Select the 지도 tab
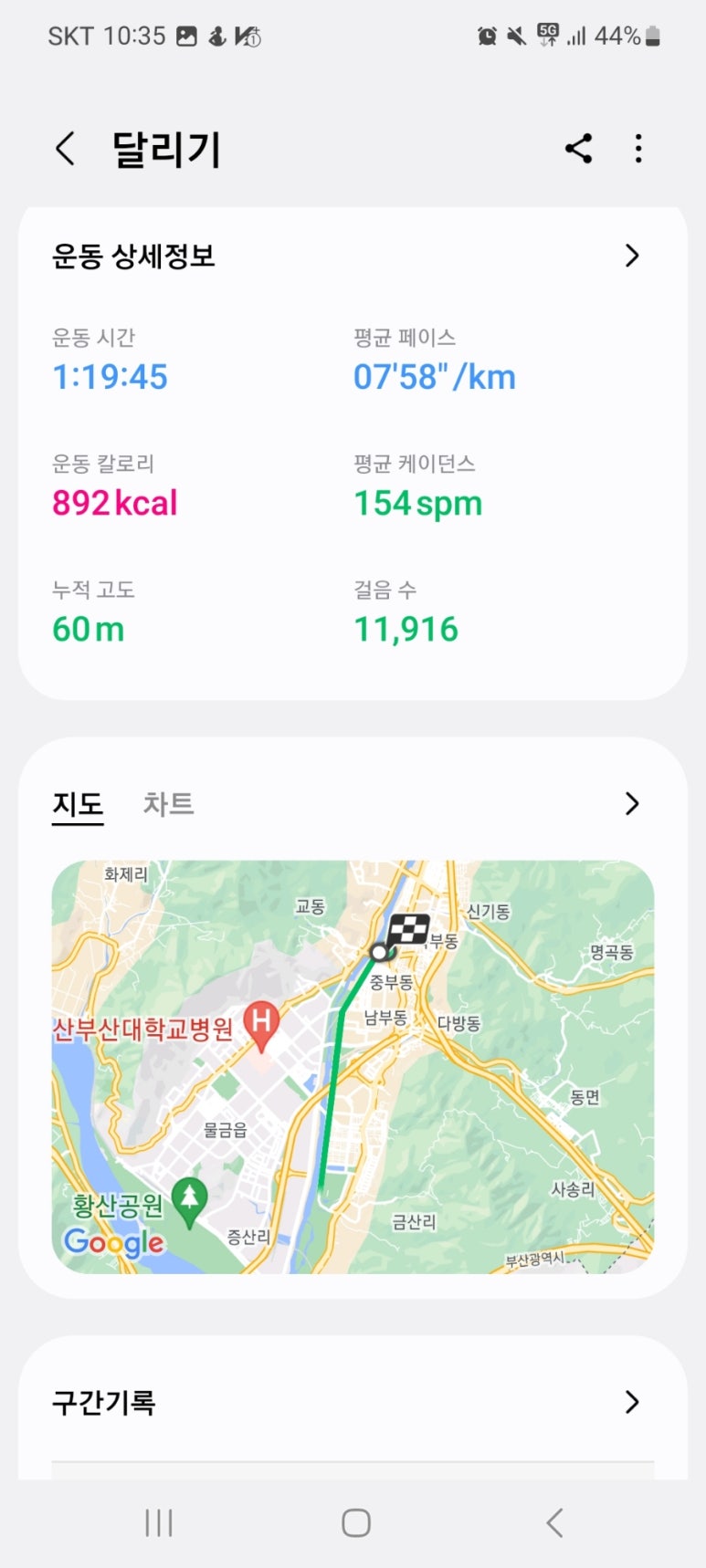The width and height of the screenshot is (706, 1568). point(78,804)
